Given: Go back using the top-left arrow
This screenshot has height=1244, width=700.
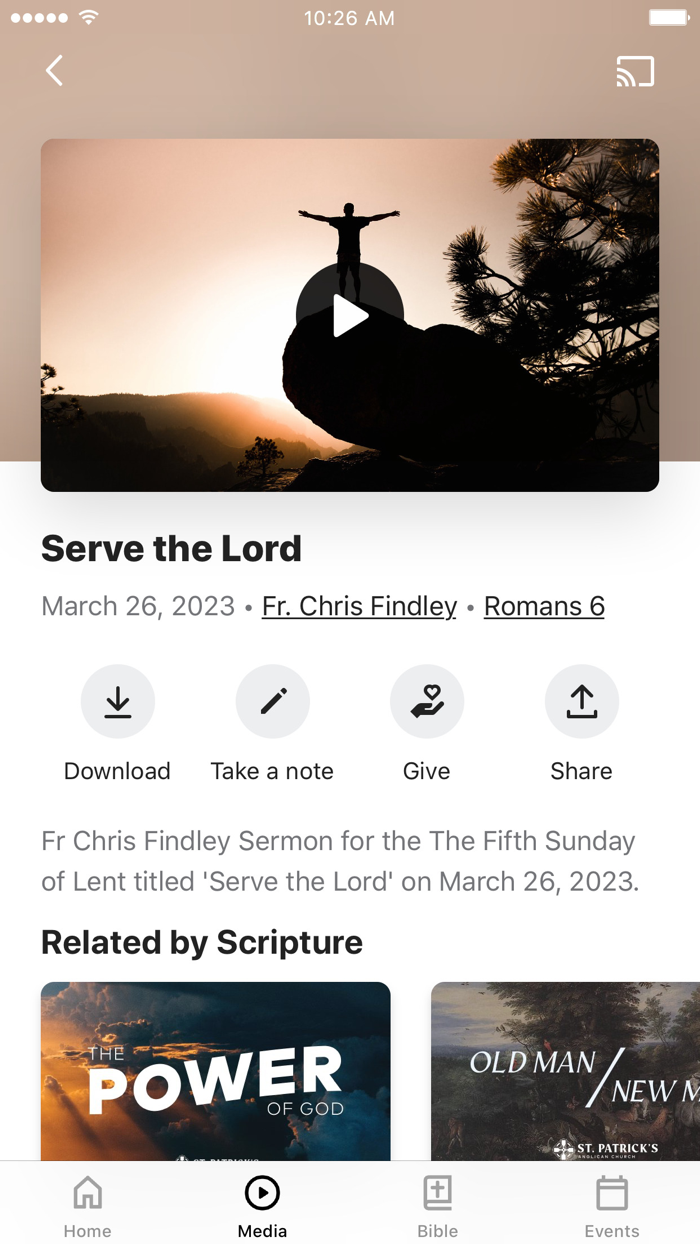Looking at the screenshot, I should click(x=55, y=71).
